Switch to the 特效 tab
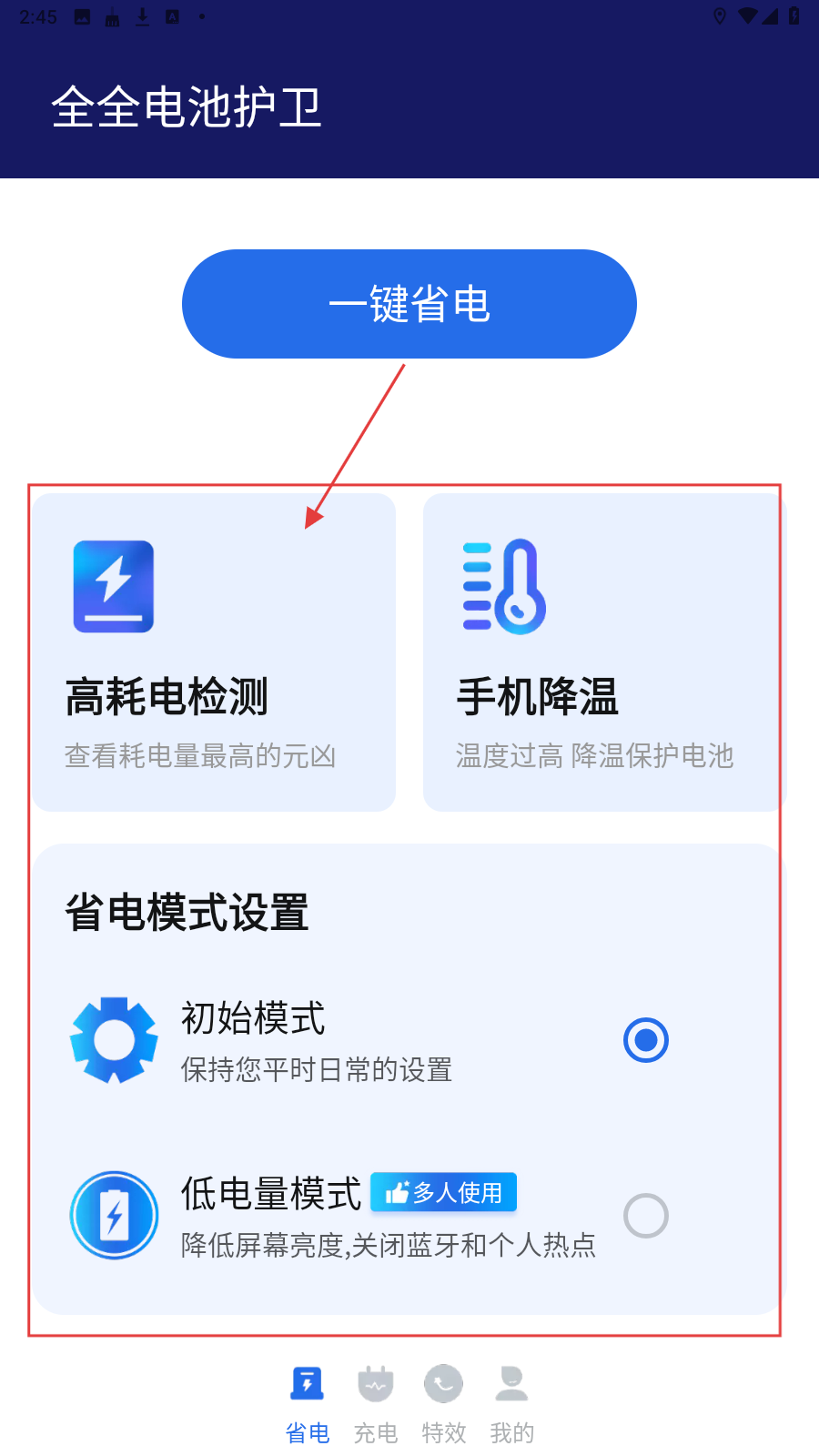Image resolution: width=819 pixels, height=1456 pixels. click(443, 1404)
